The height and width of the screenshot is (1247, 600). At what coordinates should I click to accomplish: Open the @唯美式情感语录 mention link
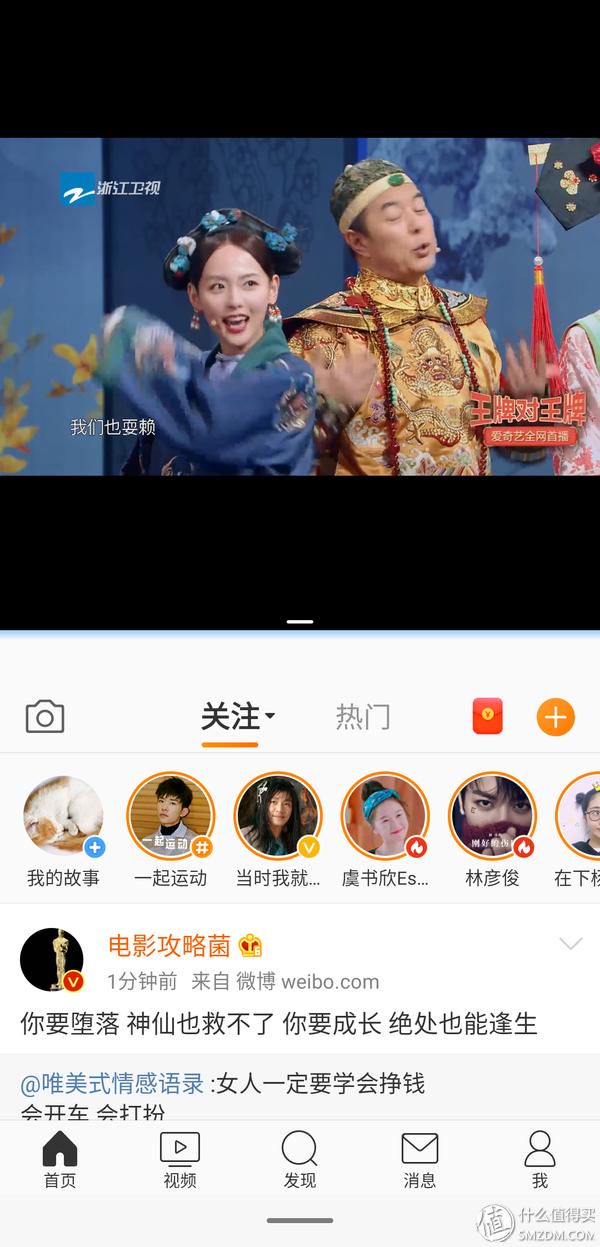click(112, 1083)
